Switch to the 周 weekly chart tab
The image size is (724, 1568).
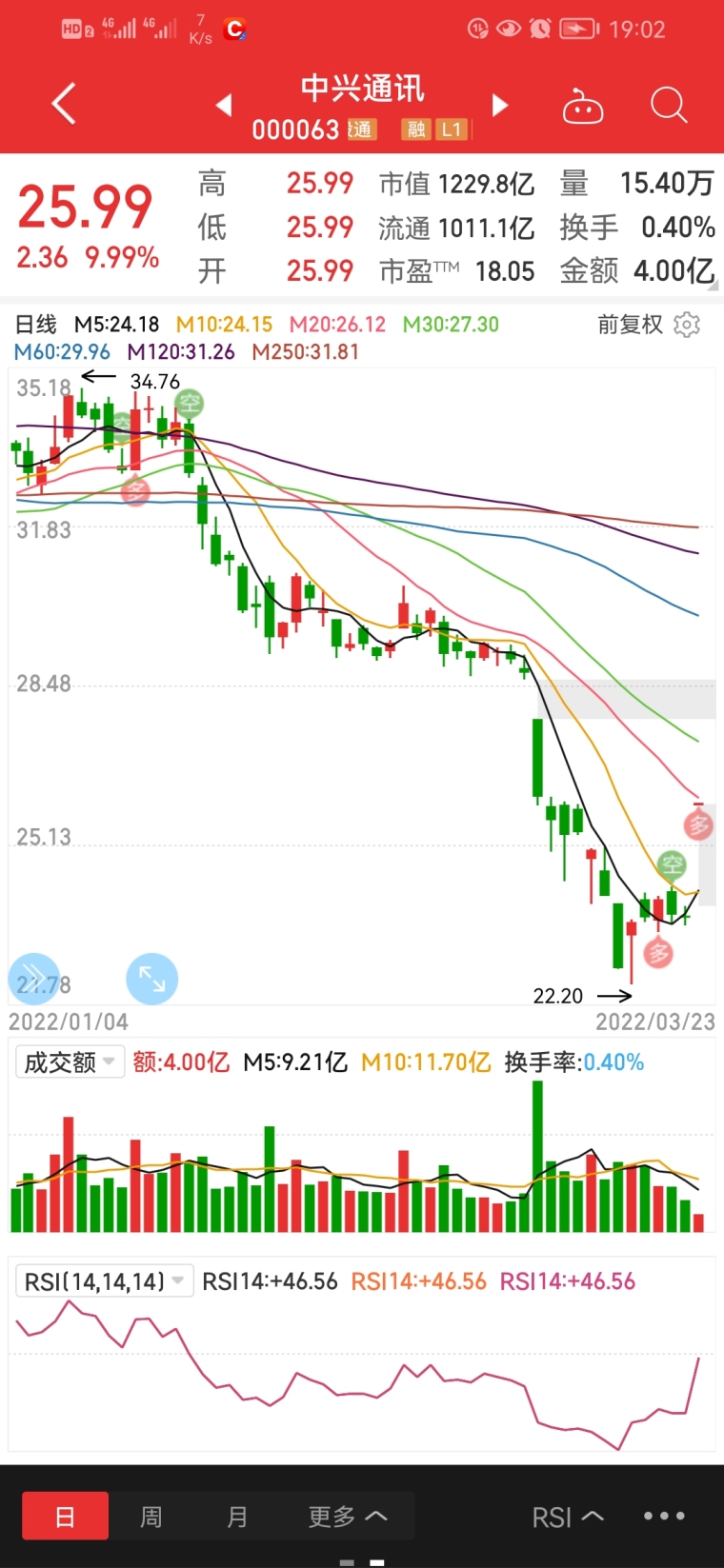point(151,1515)
